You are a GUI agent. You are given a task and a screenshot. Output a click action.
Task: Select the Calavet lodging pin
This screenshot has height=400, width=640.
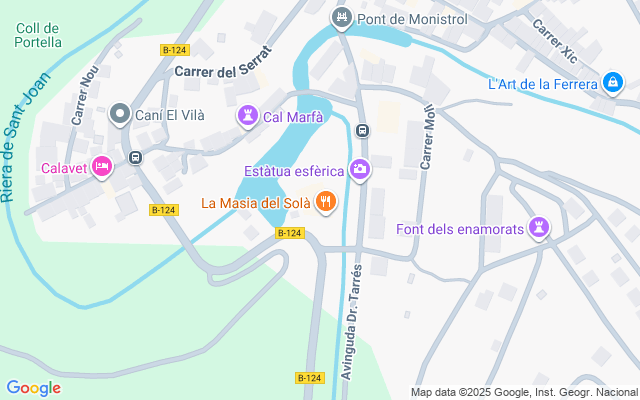coord(101,167)
